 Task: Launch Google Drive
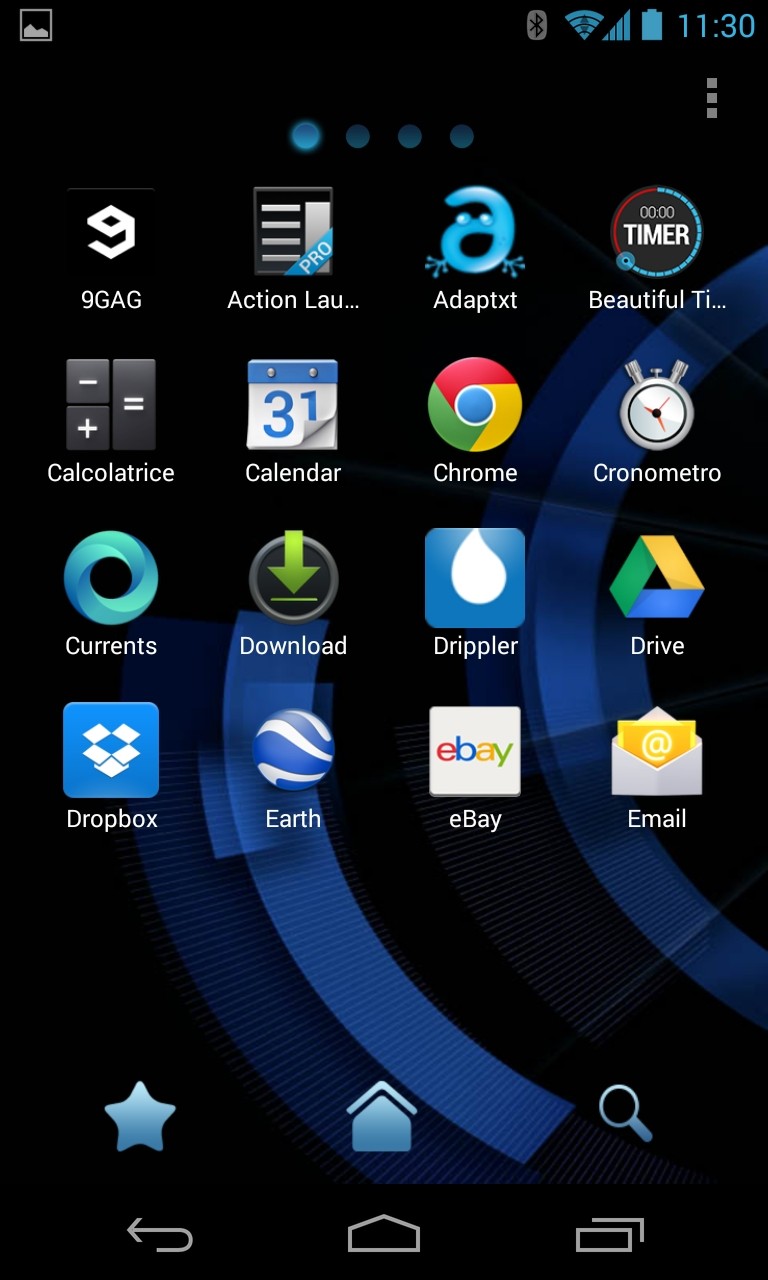(657, 578)
